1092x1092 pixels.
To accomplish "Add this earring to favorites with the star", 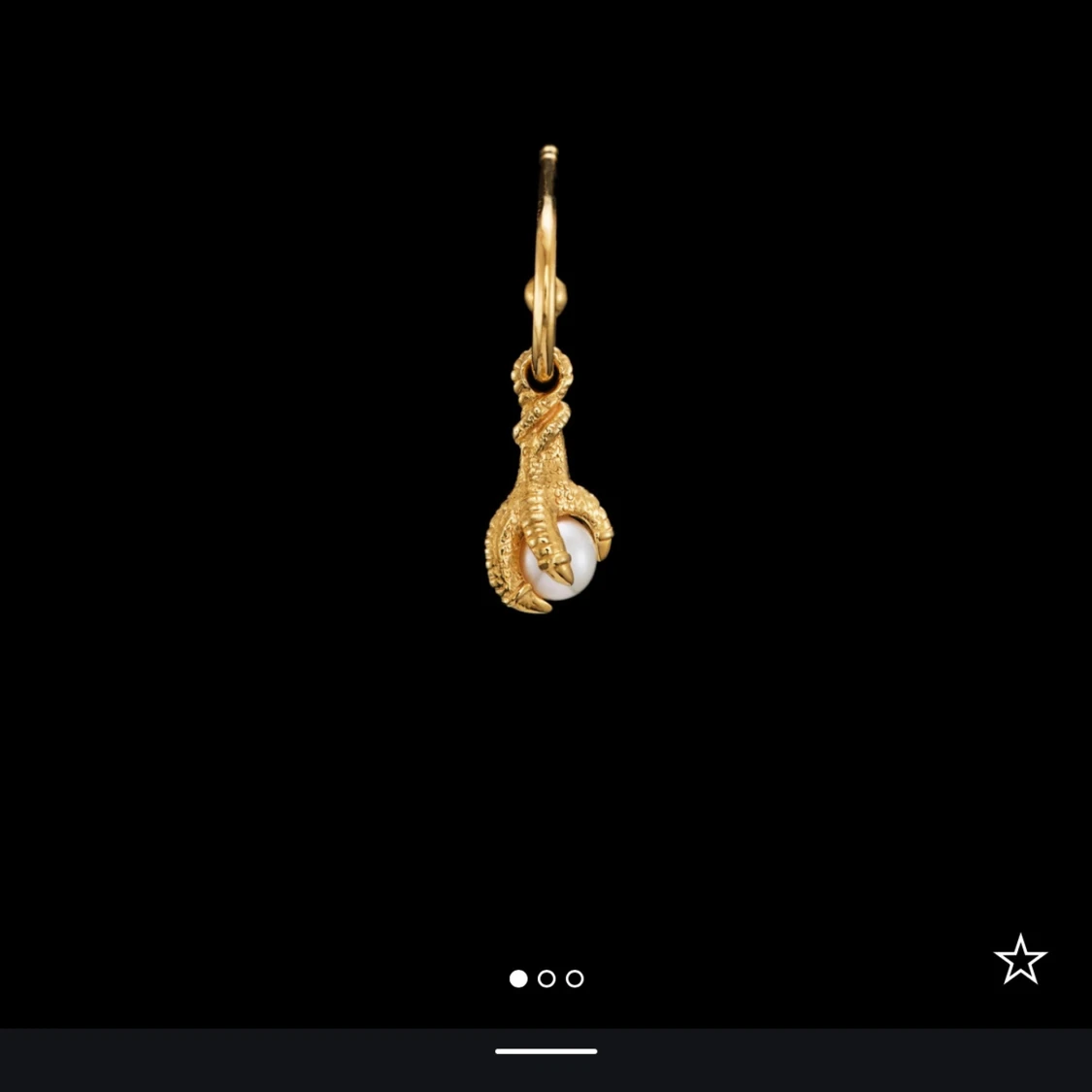I will [x=1020, y=960].
